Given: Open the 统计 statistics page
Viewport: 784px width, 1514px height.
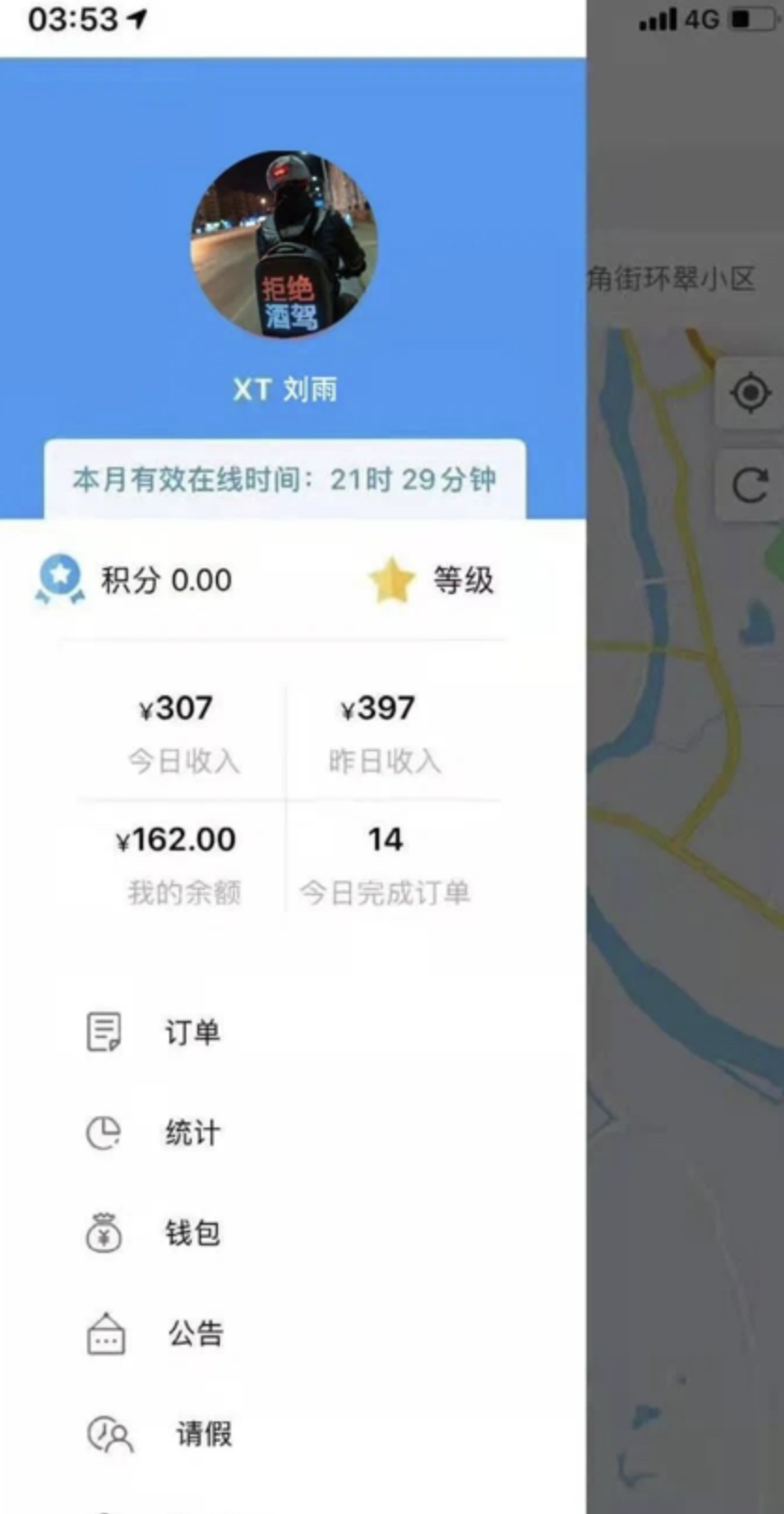Looking at the screenshot, I should coord(192,1133).
